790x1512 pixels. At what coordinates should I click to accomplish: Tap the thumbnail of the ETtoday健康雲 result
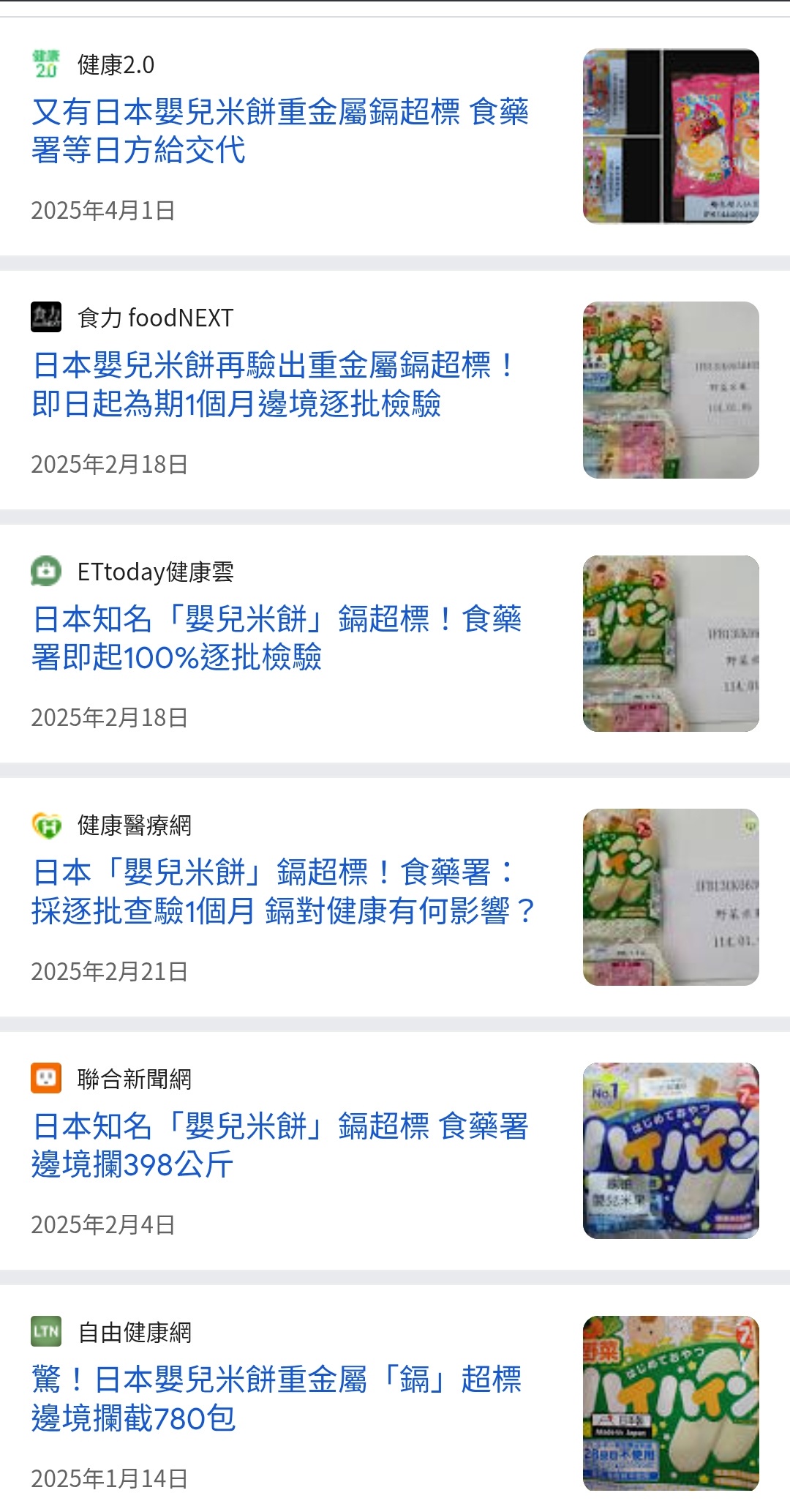(671, 643)
